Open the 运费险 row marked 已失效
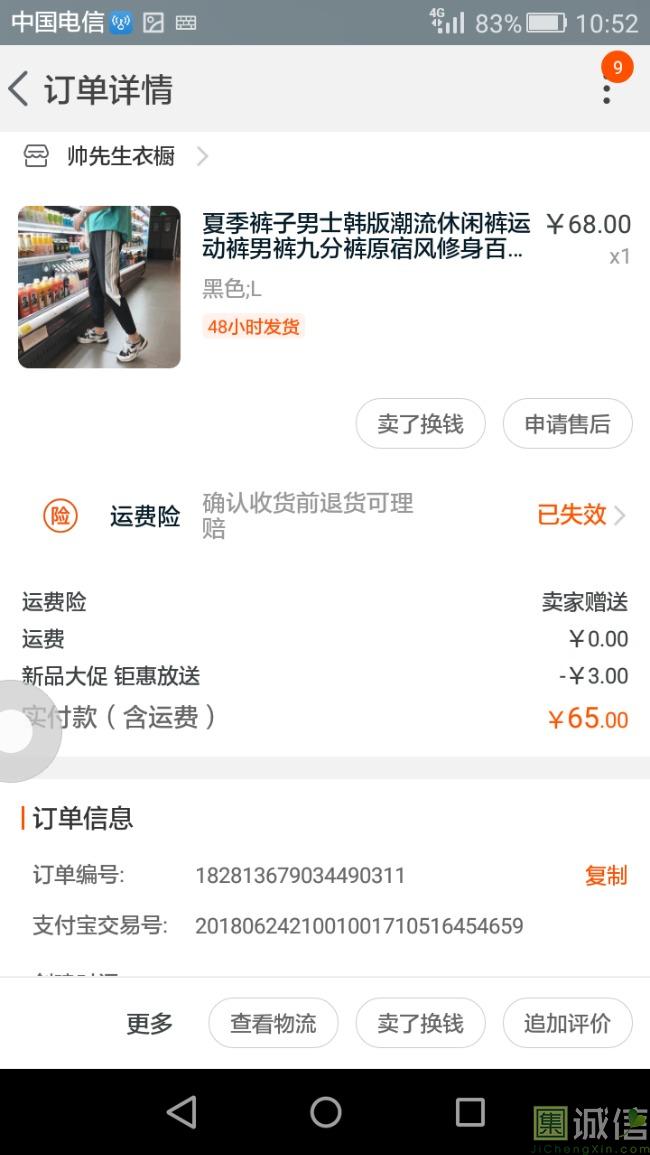Image resolution: width=650 pixels, height=1155 pixels. tap(580, 515)
